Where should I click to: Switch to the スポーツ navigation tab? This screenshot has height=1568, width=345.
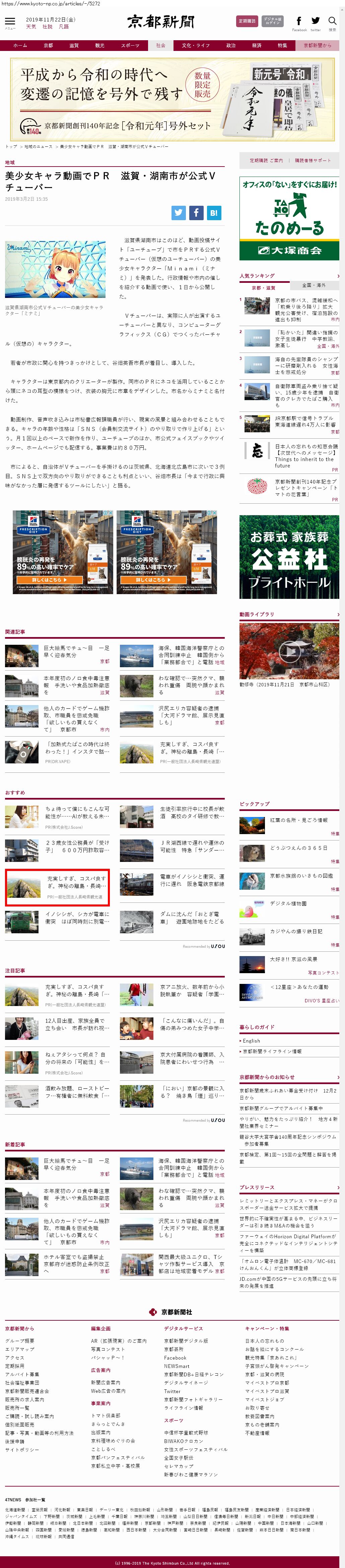[130, 45]
